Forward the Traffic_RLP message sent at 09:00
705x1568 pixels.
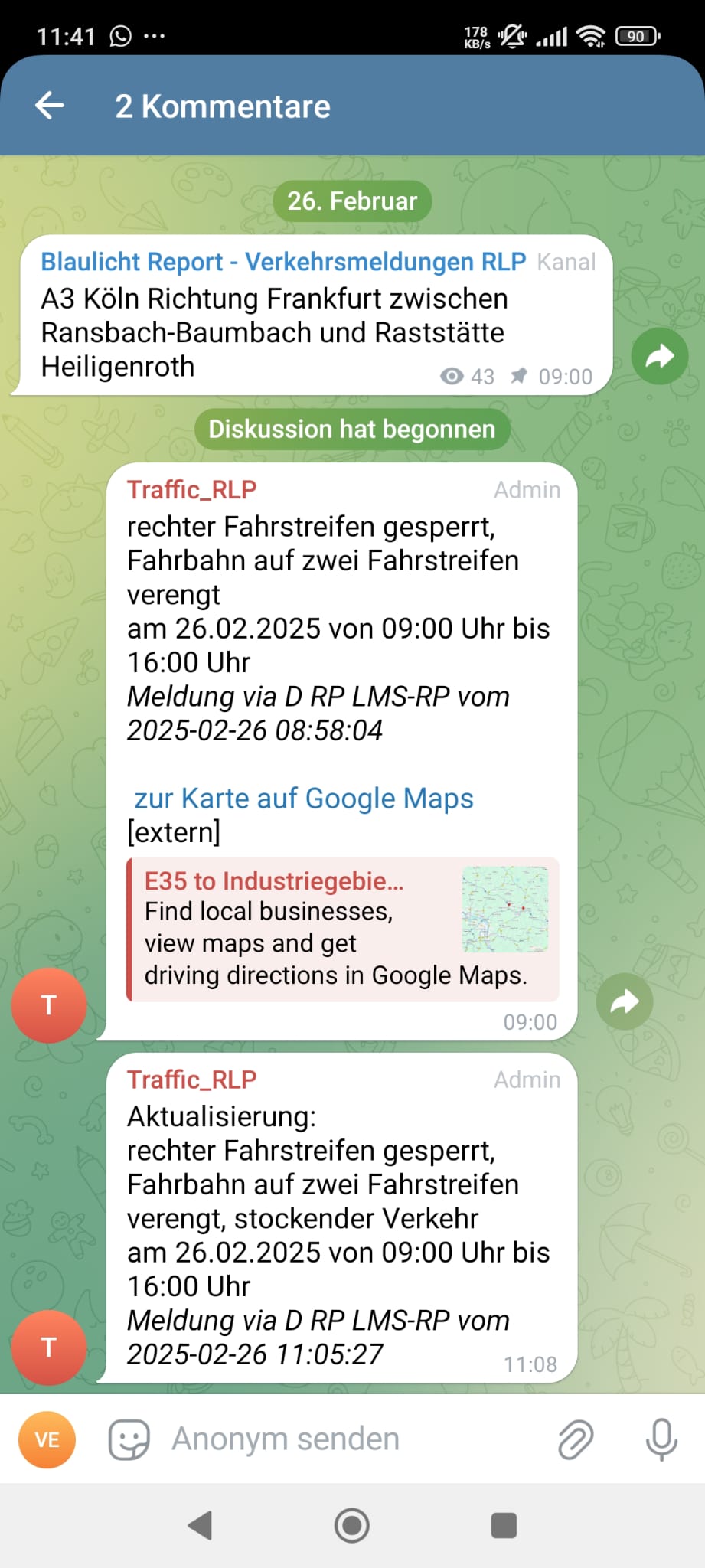pos(625,1001)
